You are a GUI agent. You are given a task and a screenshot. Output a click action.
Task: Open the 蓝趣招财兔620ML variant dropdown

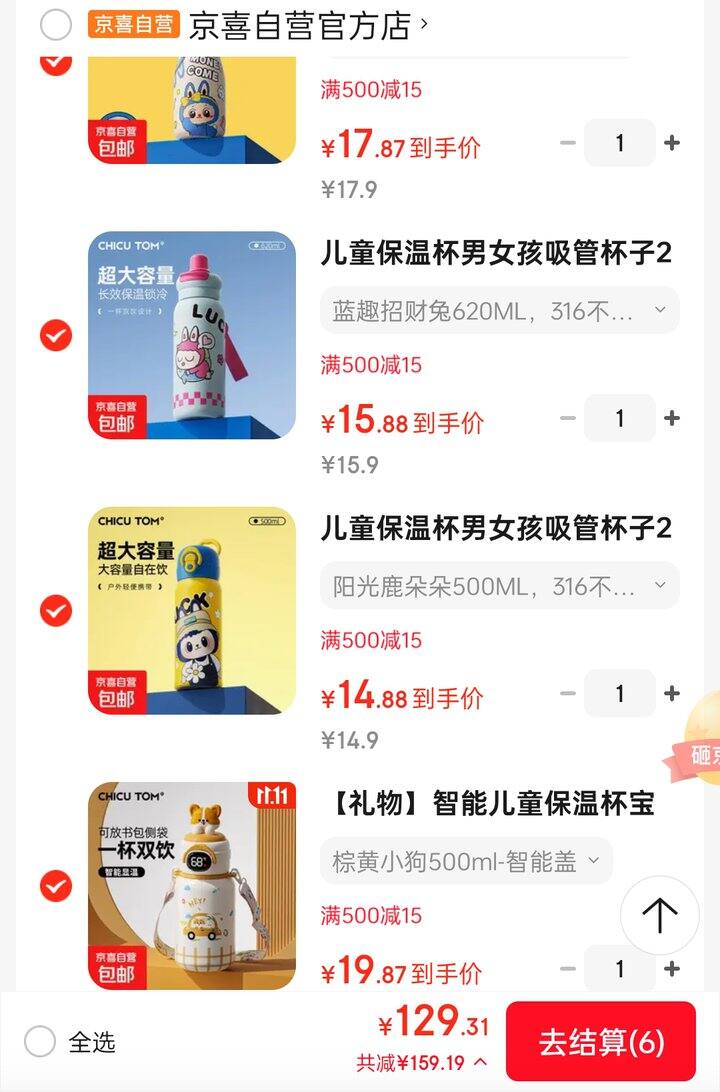[499, 311]
